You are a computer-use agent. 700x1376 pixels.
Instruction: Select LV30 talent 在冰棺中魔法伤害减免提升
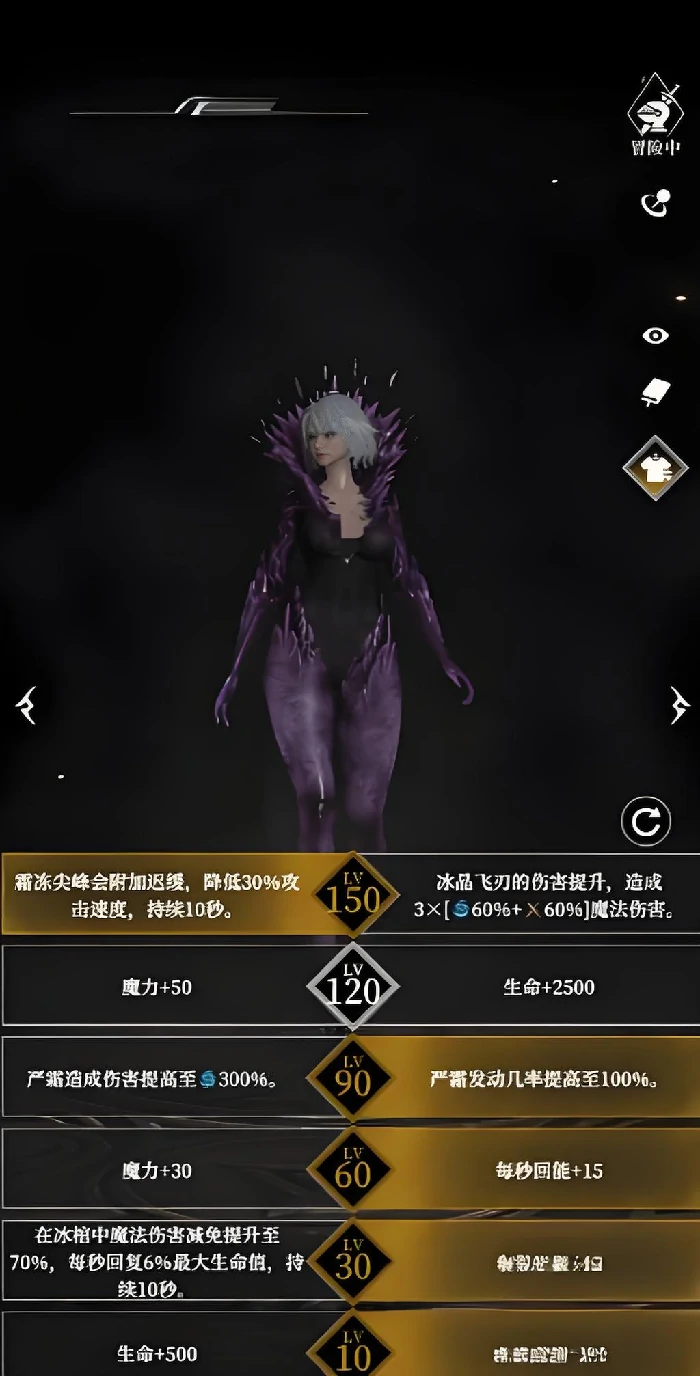coord(155,1262)
